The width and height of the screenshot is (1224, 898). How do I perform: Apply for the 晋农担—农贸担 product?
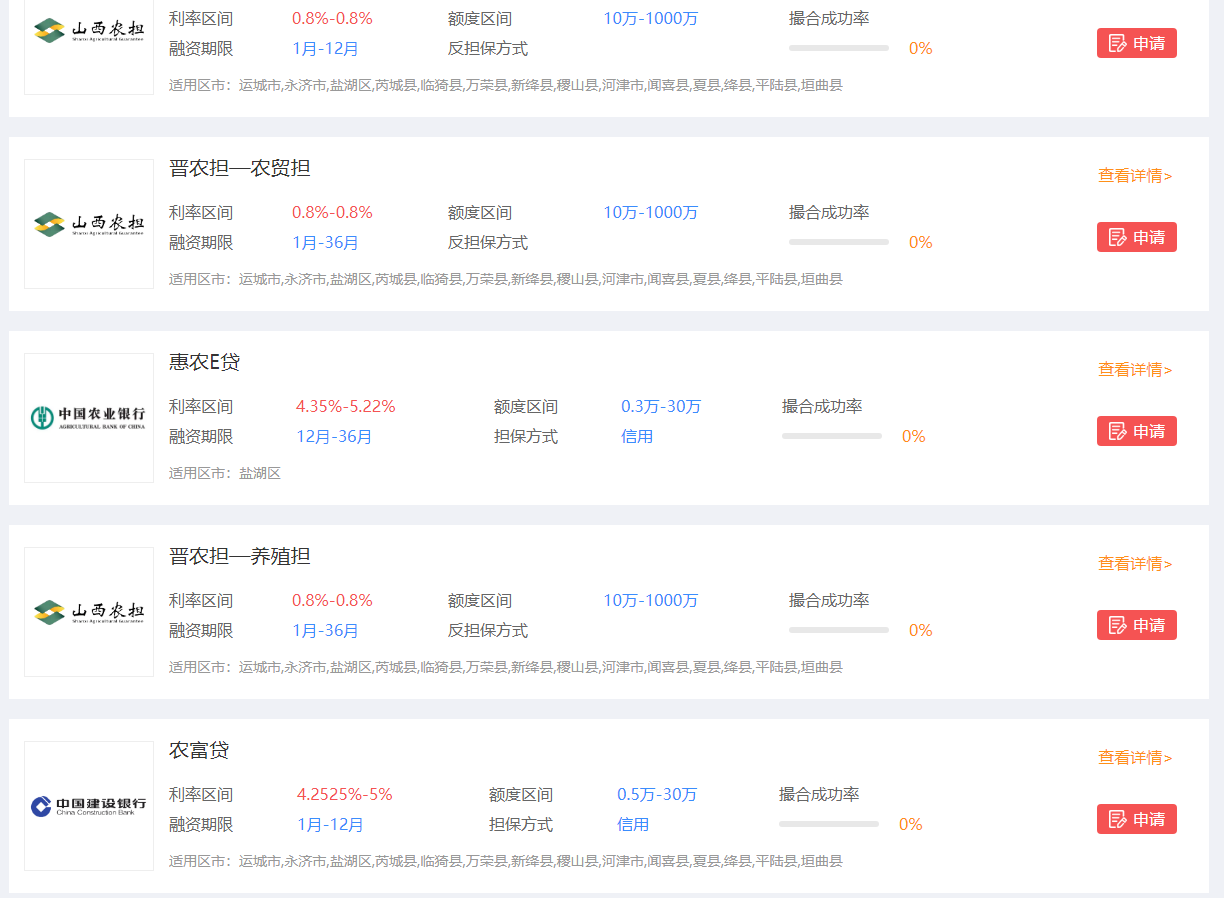tap(1137, 237)
